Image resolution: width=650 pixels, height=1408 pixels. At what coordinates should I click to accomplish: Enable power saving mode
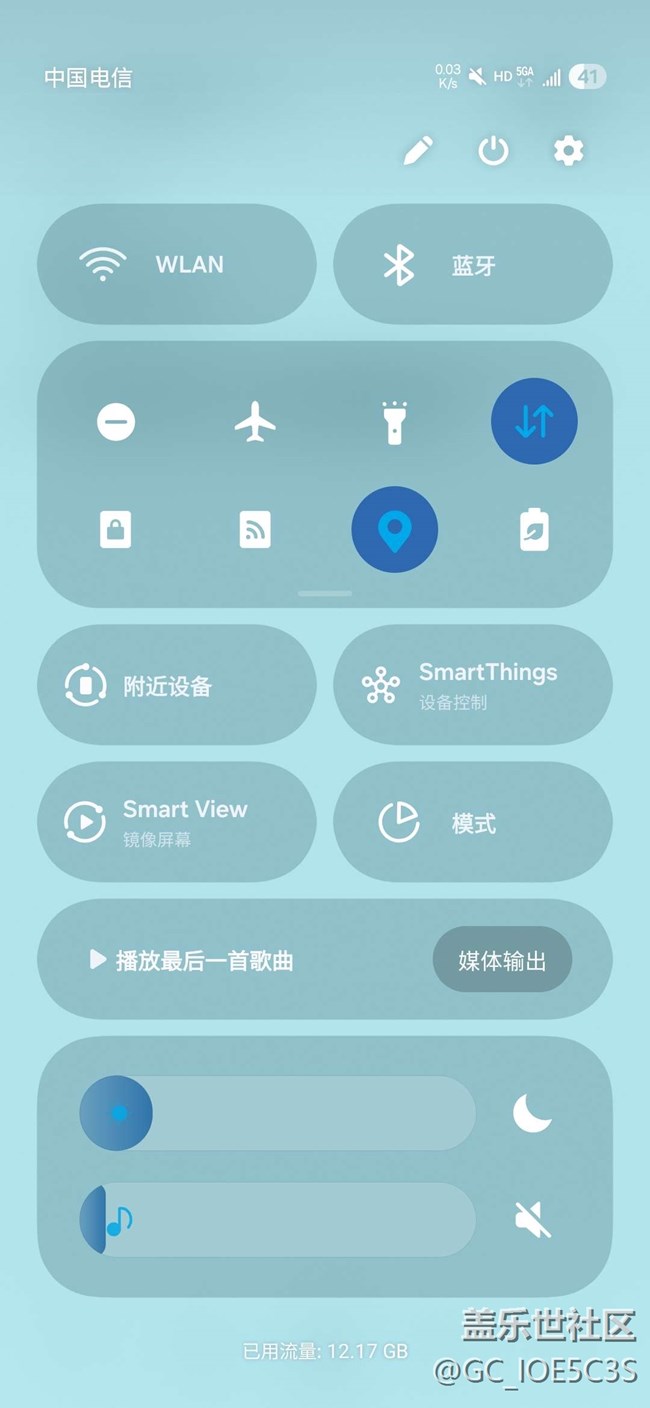coord(534,529)
